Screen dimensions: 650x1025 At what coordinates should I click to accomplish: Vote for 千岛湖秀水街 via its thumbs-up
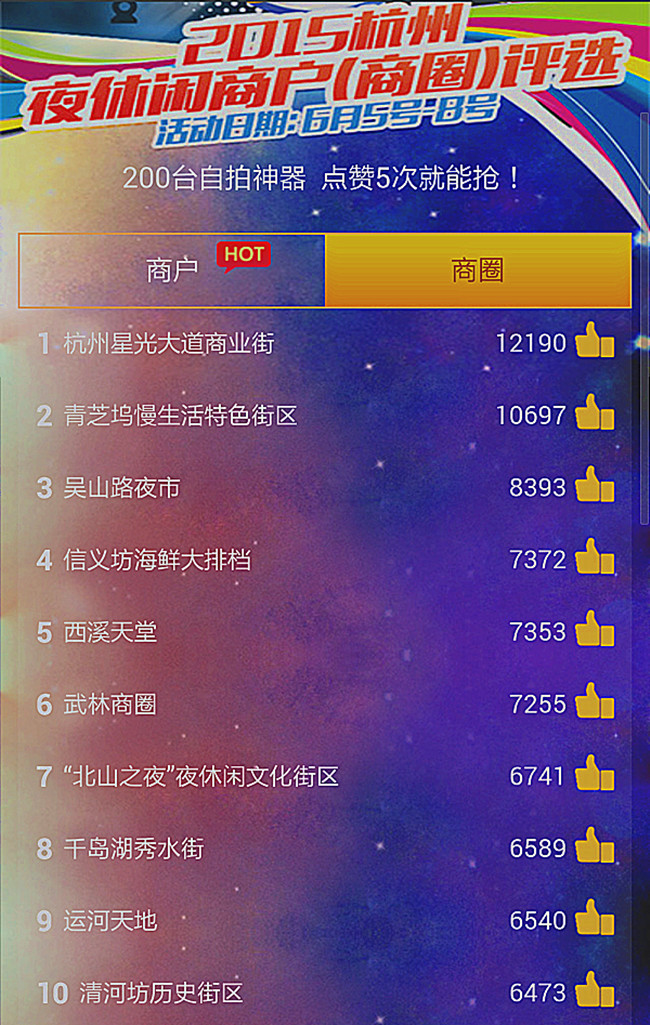(594, 847)
